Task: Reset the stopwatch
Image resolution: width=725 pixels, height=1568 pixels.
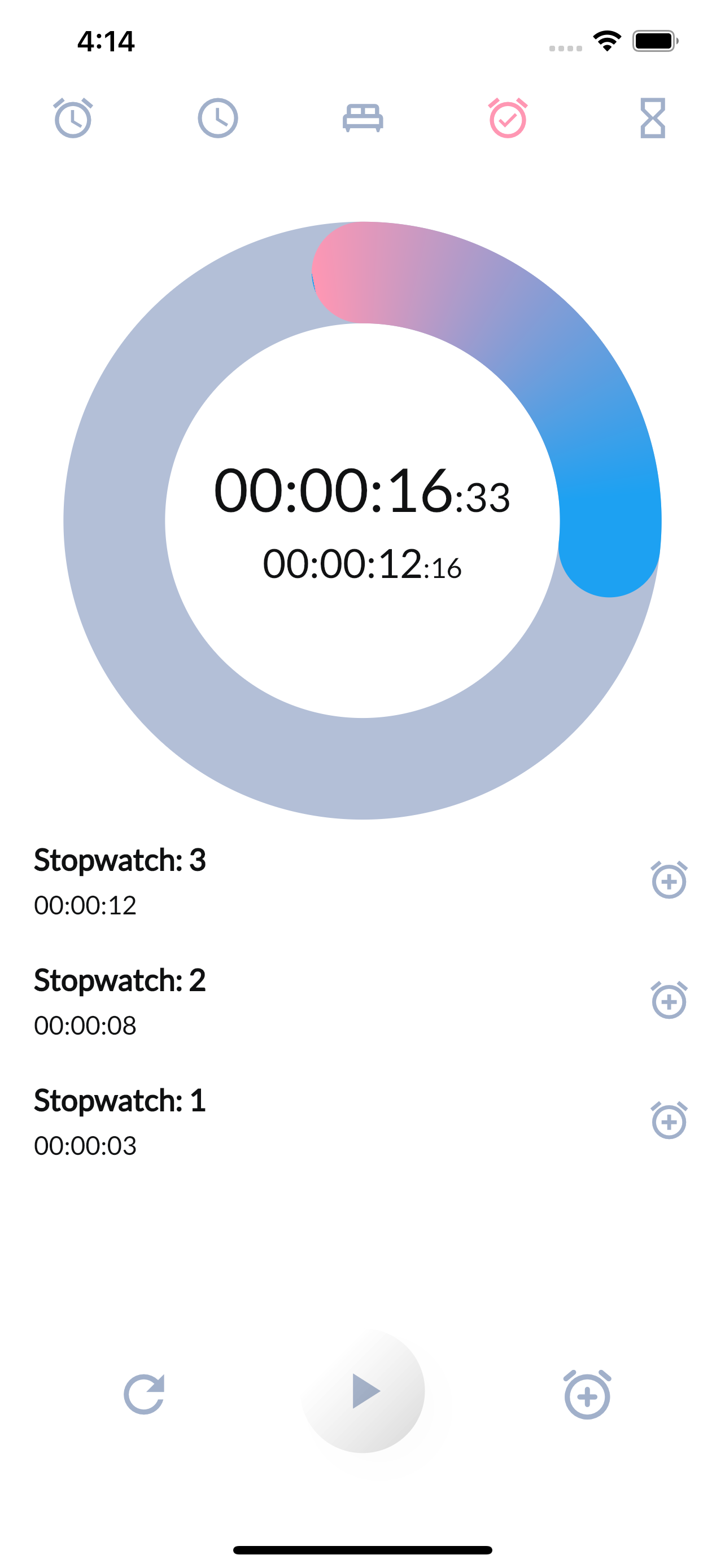Action: tap(145, 1393)
